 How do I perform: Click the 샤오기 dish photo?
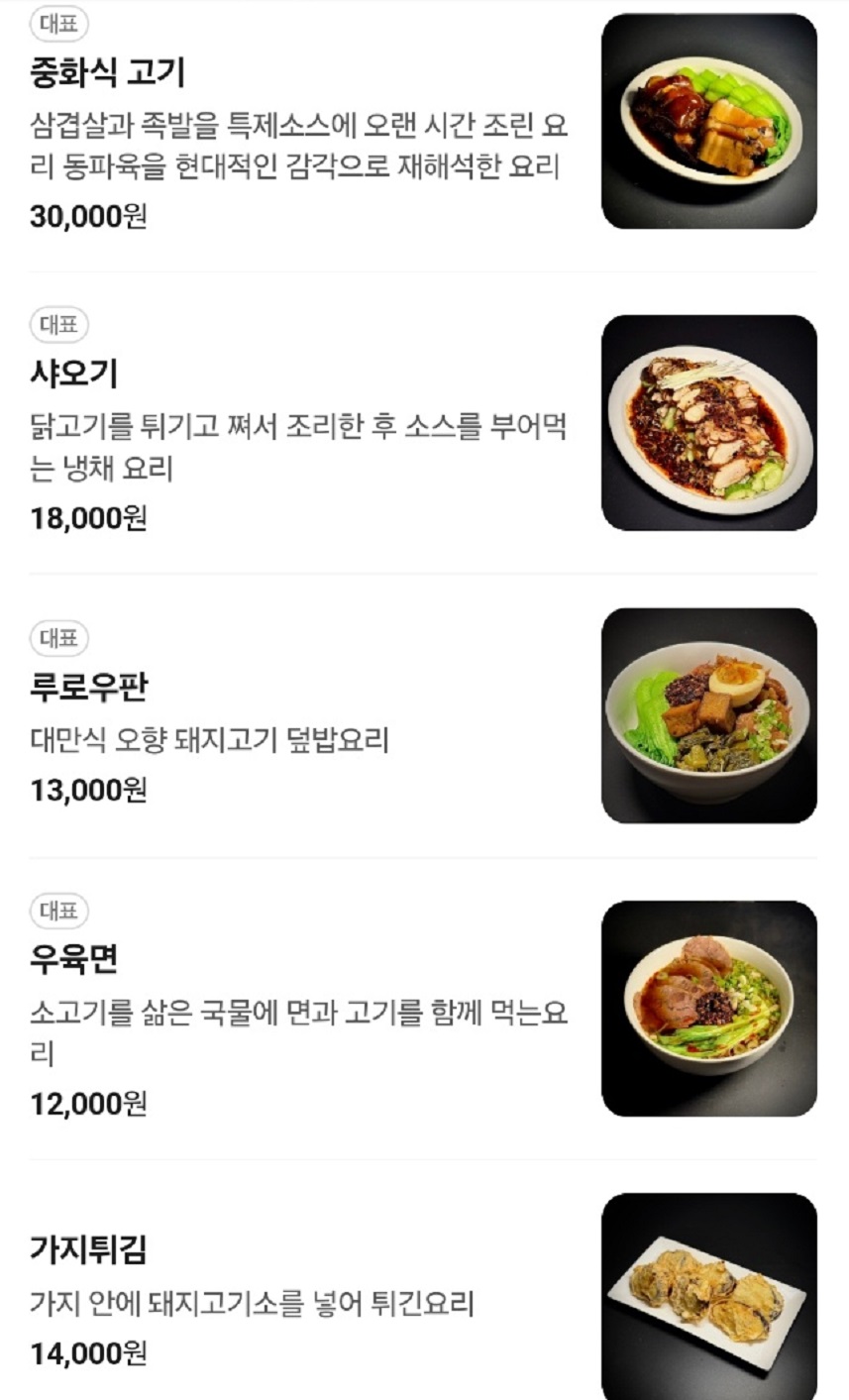tap(708, 424)
